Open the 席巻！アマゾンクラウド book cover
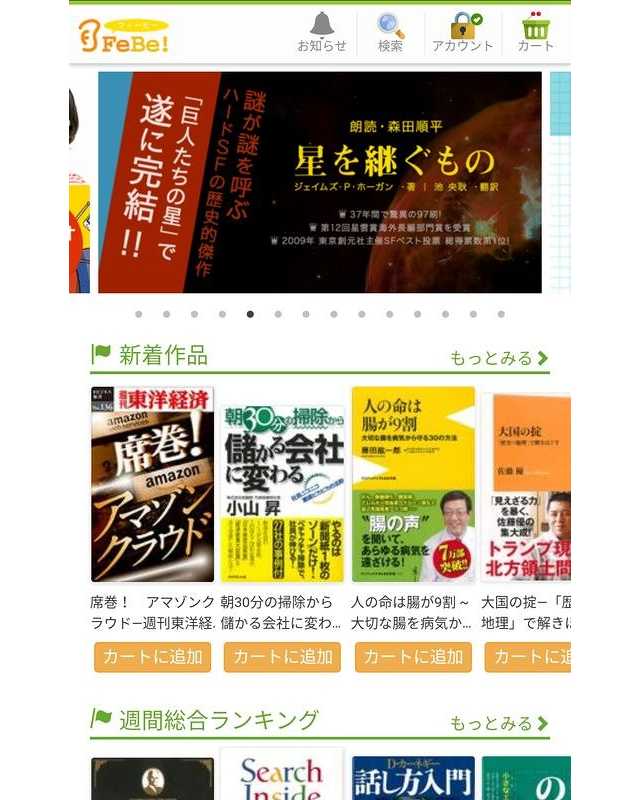This screenshot has height=800, width=640. pos(152,485)
